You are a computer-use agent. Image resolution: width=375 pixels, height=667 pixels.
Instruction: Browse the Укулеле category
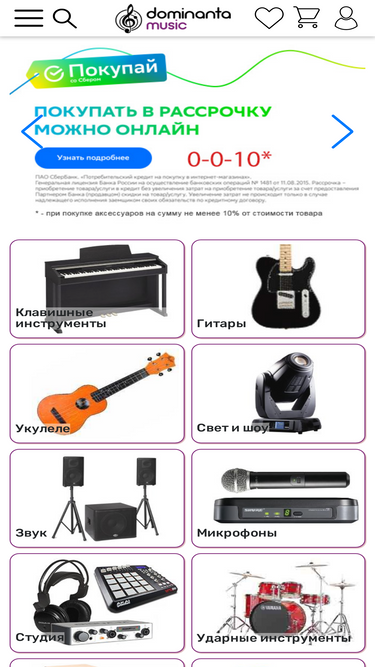[x=97, y=393]
